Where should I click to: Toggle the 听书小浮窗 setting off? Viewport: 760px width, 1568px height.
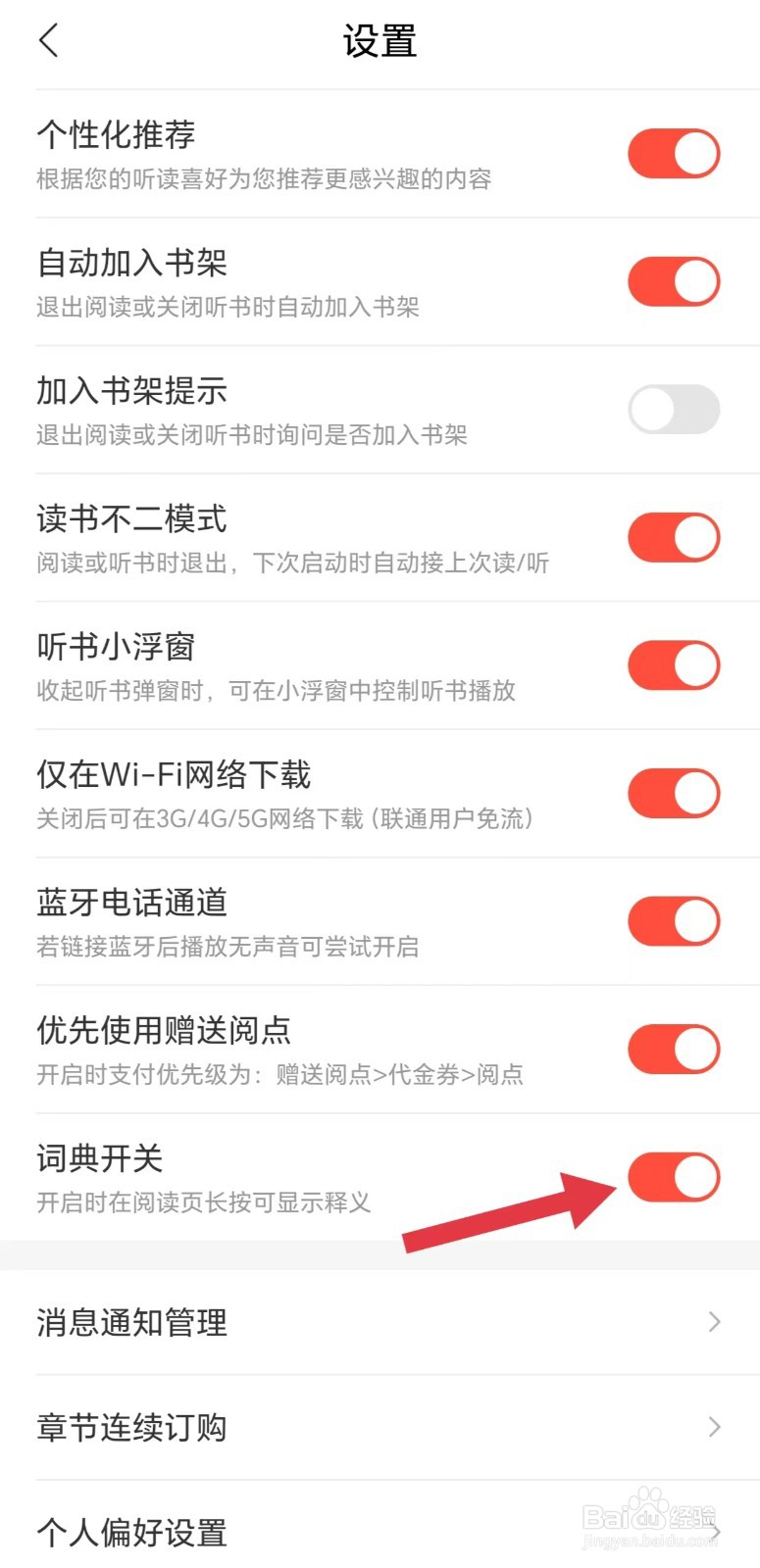coord(674,665)
